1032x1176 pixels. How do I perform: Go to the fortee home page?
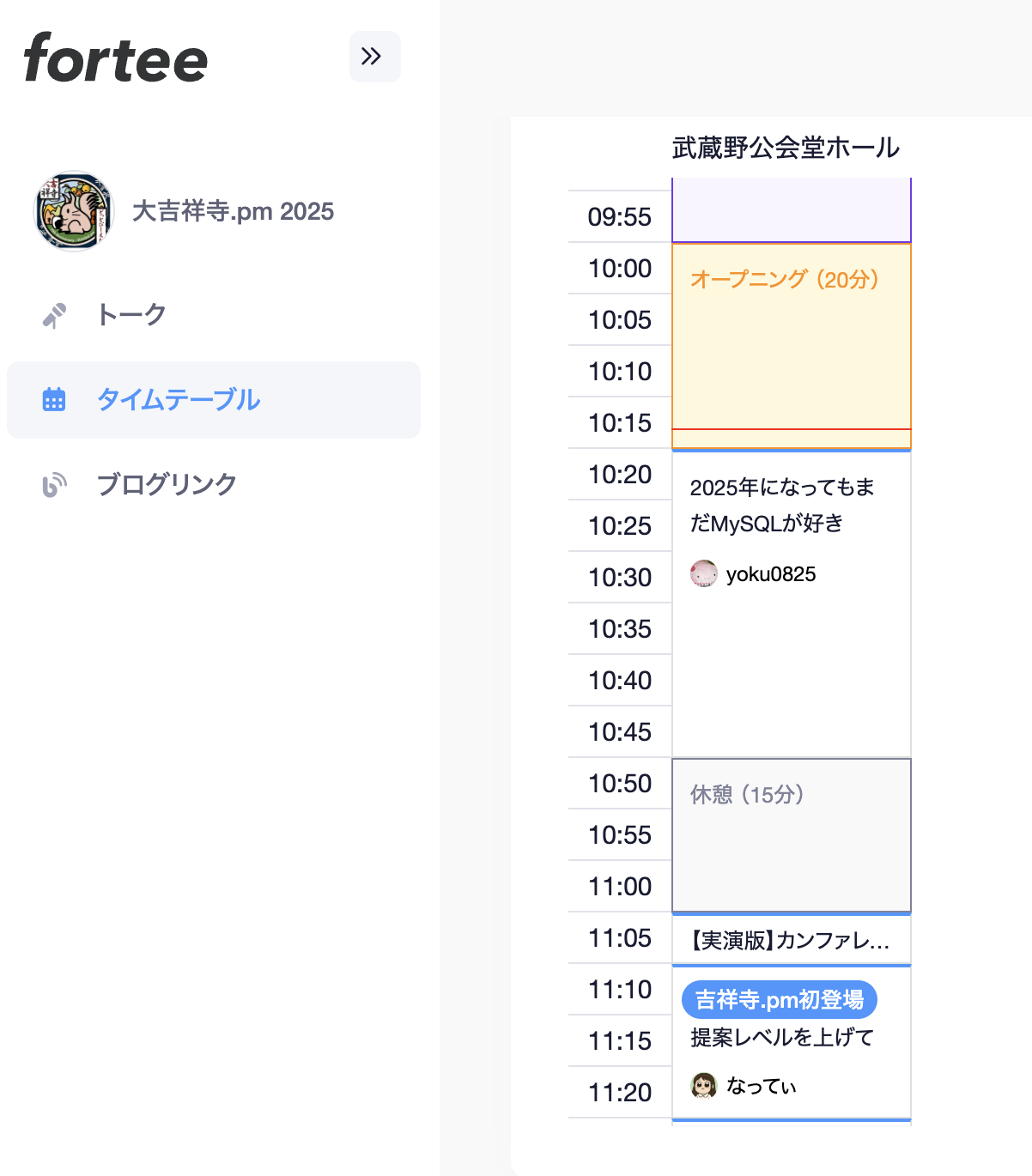[x=116, y=58]
